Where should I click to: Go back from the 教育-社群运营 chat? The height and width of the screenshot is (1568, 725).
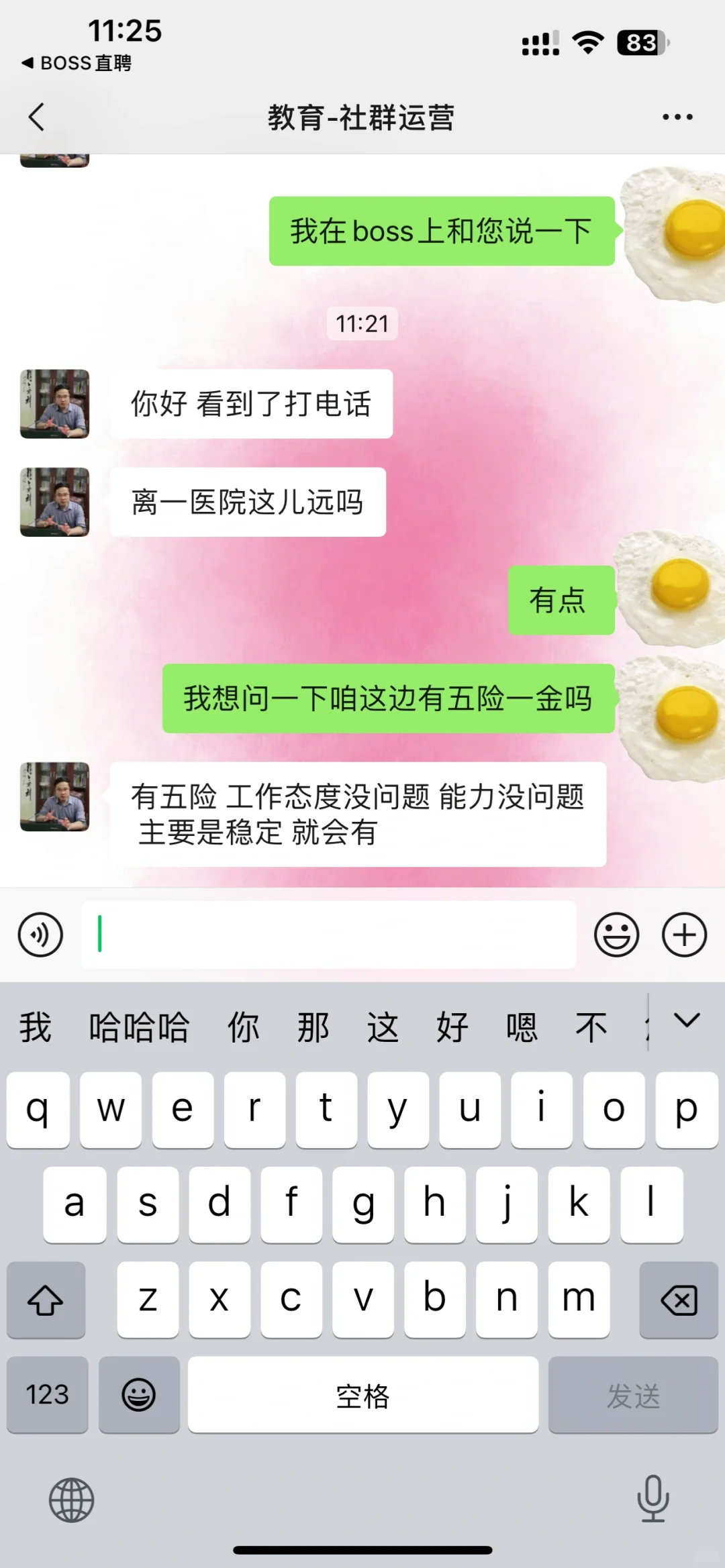[37, 117]
